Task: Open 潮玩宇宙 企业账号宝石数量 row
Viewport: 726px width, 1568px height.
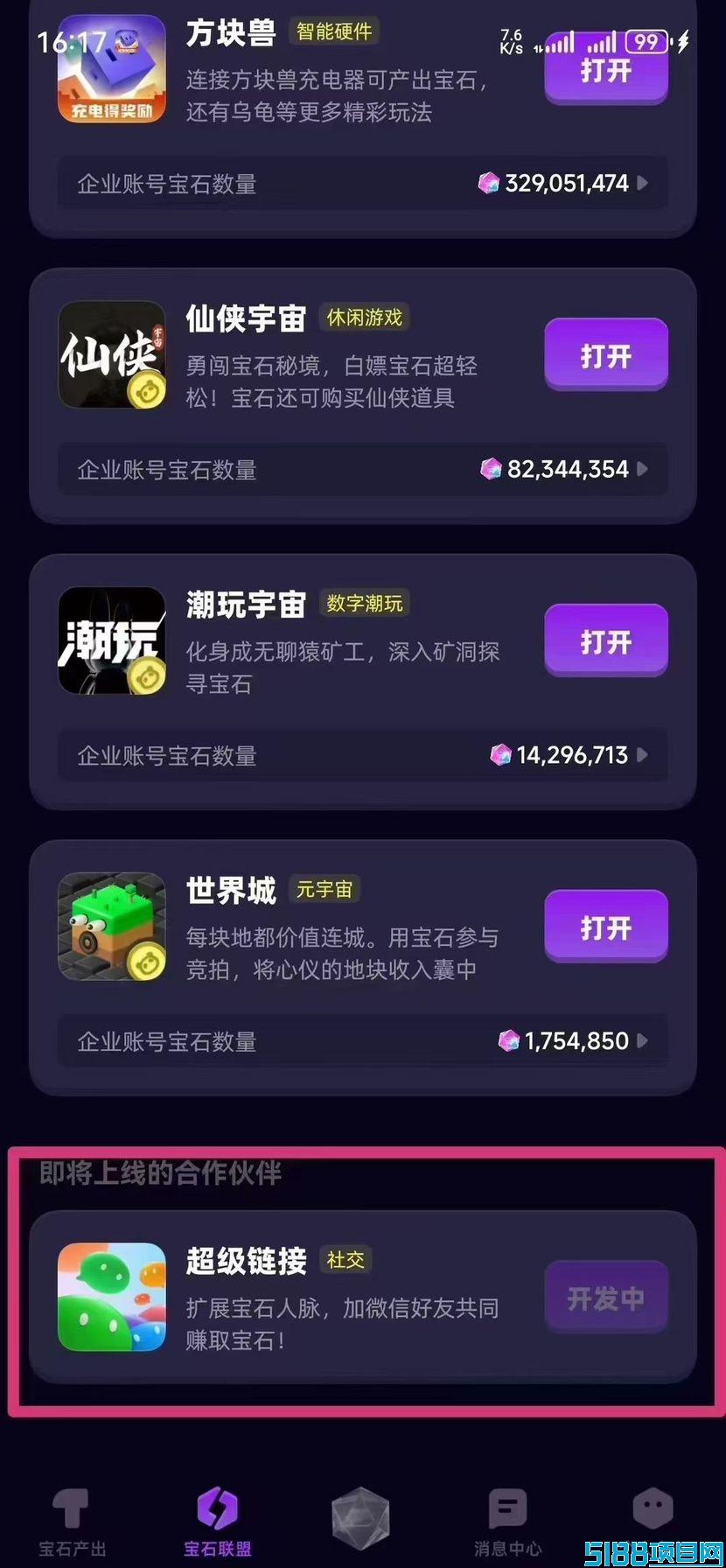Action: (x=362, y=755)
